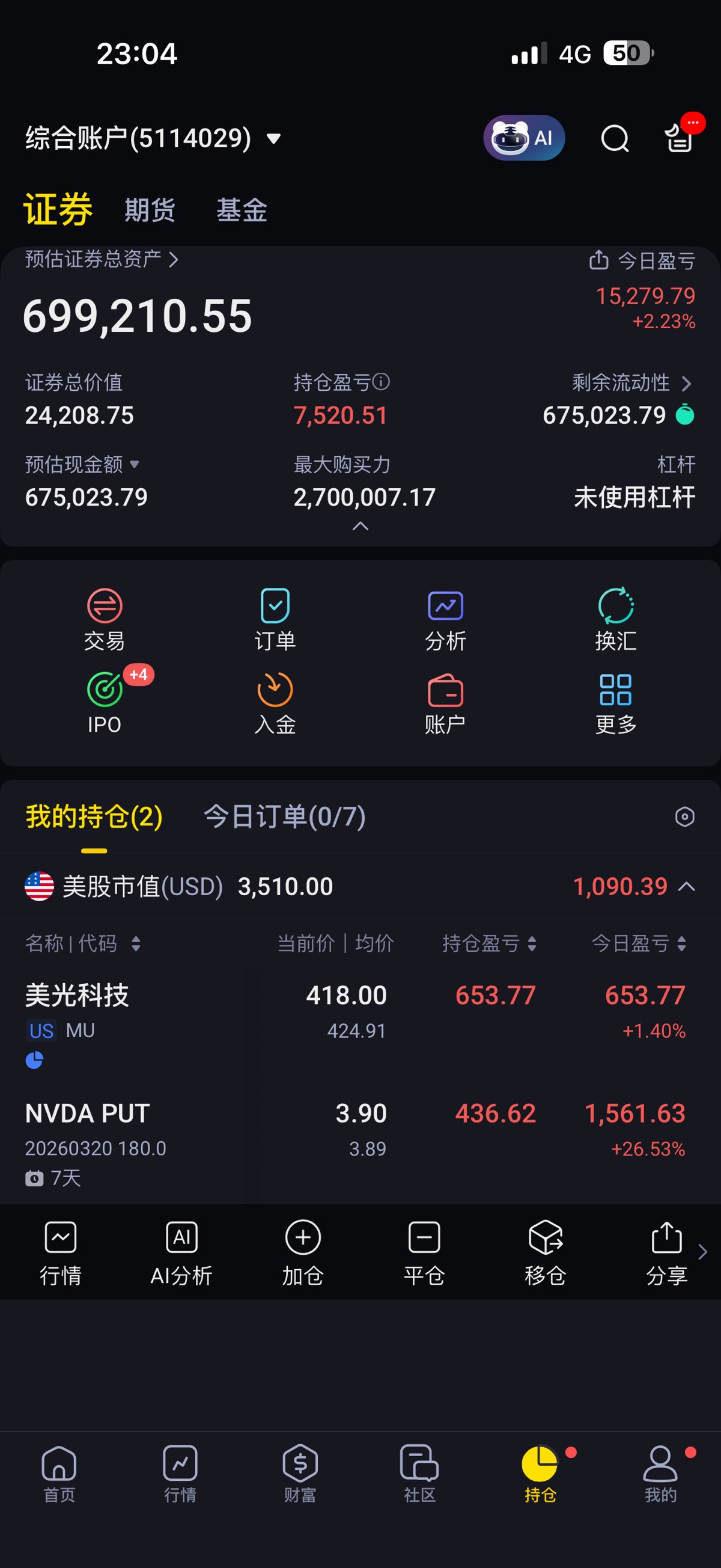Switch to 今日订单(0/7) tab

tap(284, 816)
